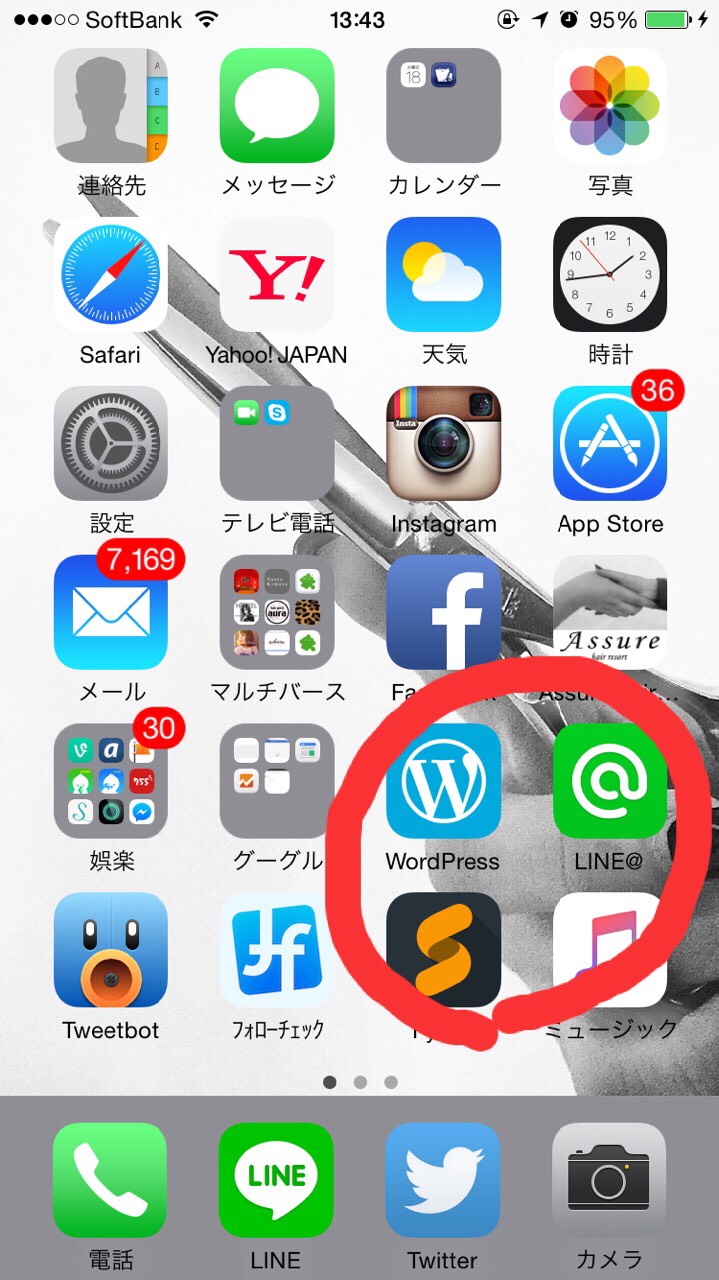Viewport: 719px width, 1280px height.
Task: Open the マルチバース folder
Action: (277, 612)
